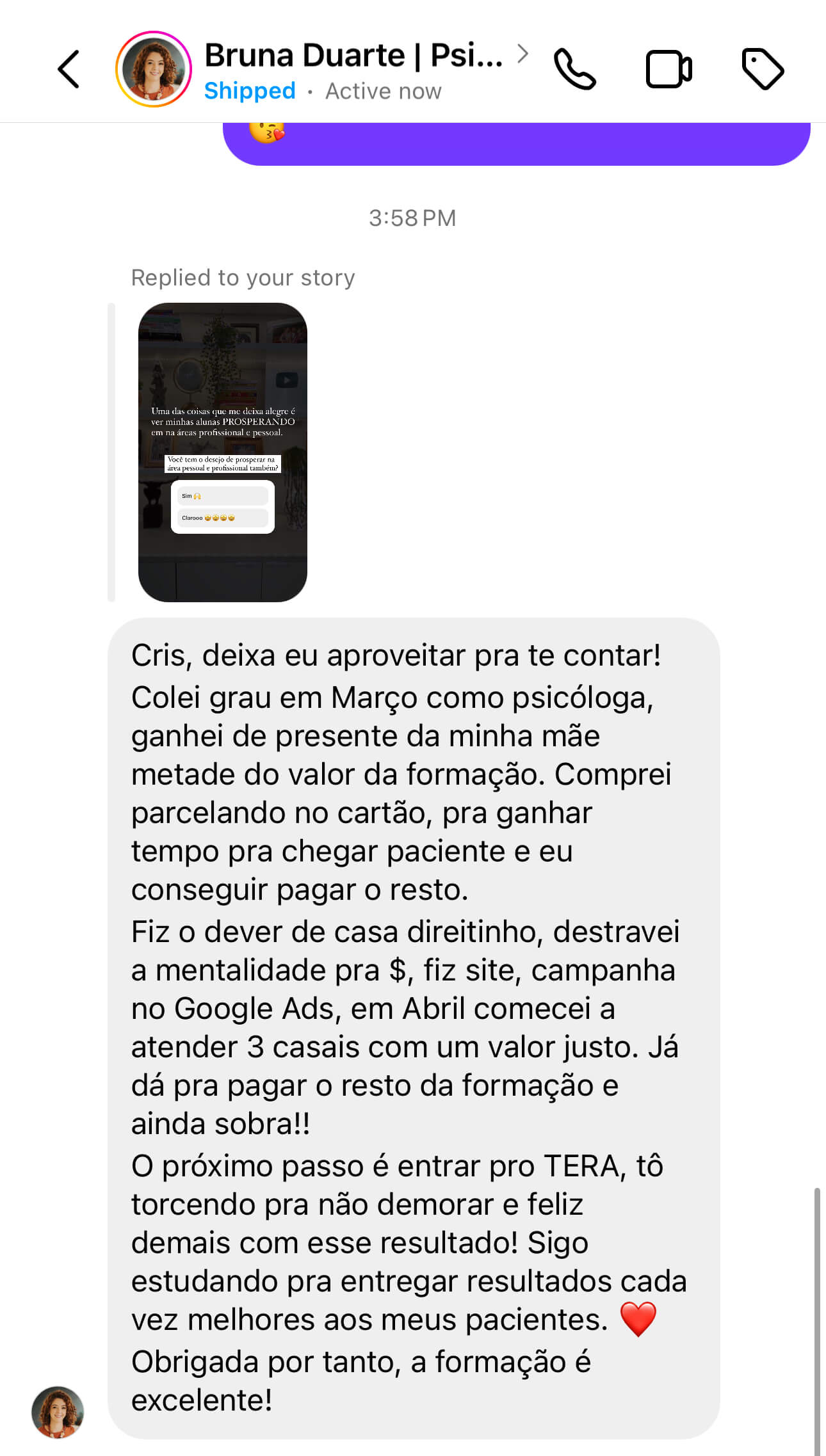Start a video call with Bruna Duarte
Image resolution: width=826 pixels, height=1456 pixels.
668,69
